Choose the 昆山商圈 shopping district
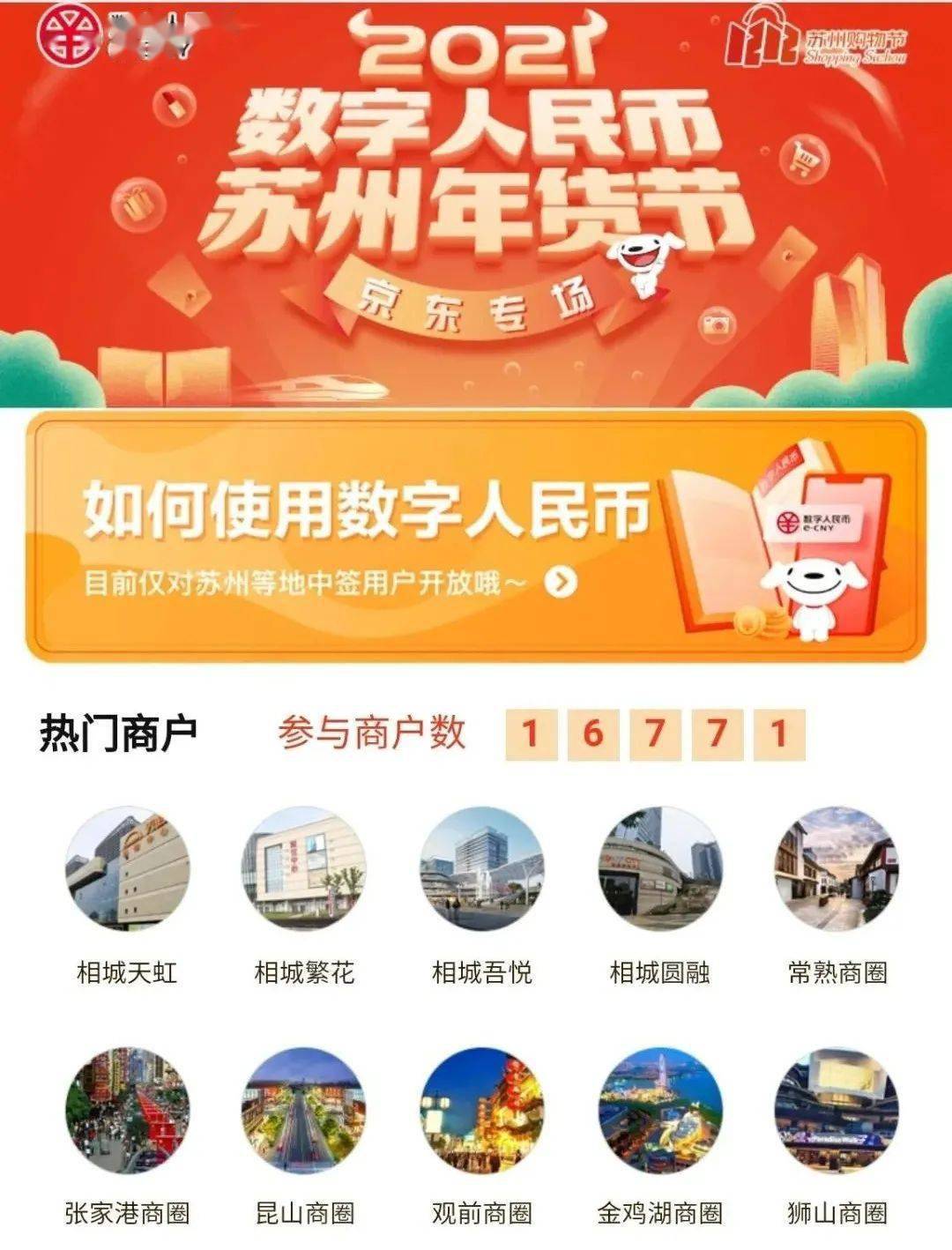This screenshot has height=1250, width=952. tap(304, 1109)
